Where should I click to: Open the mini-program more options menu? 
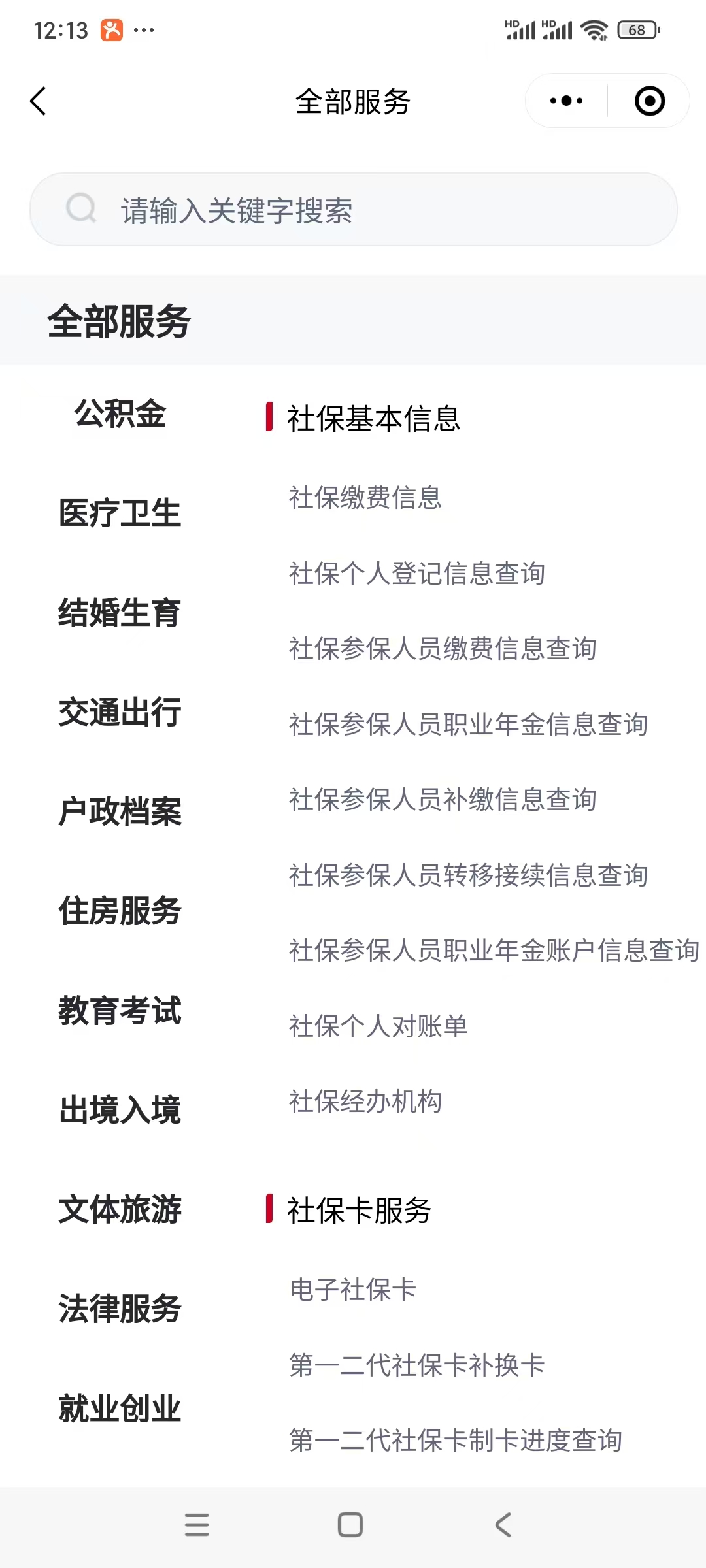(566, 101)
